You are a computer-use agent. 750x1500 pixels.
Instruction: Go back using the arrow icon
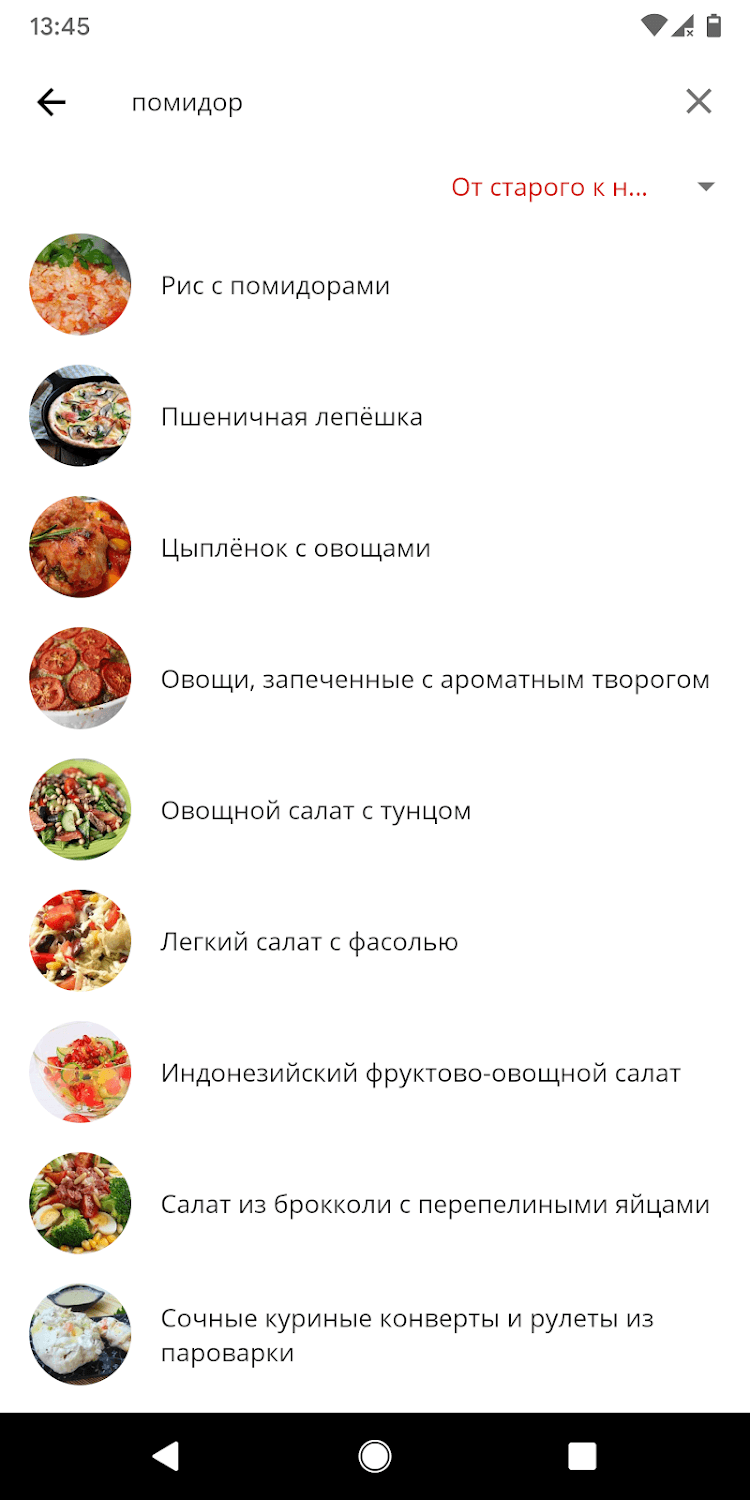click(51, 101)
